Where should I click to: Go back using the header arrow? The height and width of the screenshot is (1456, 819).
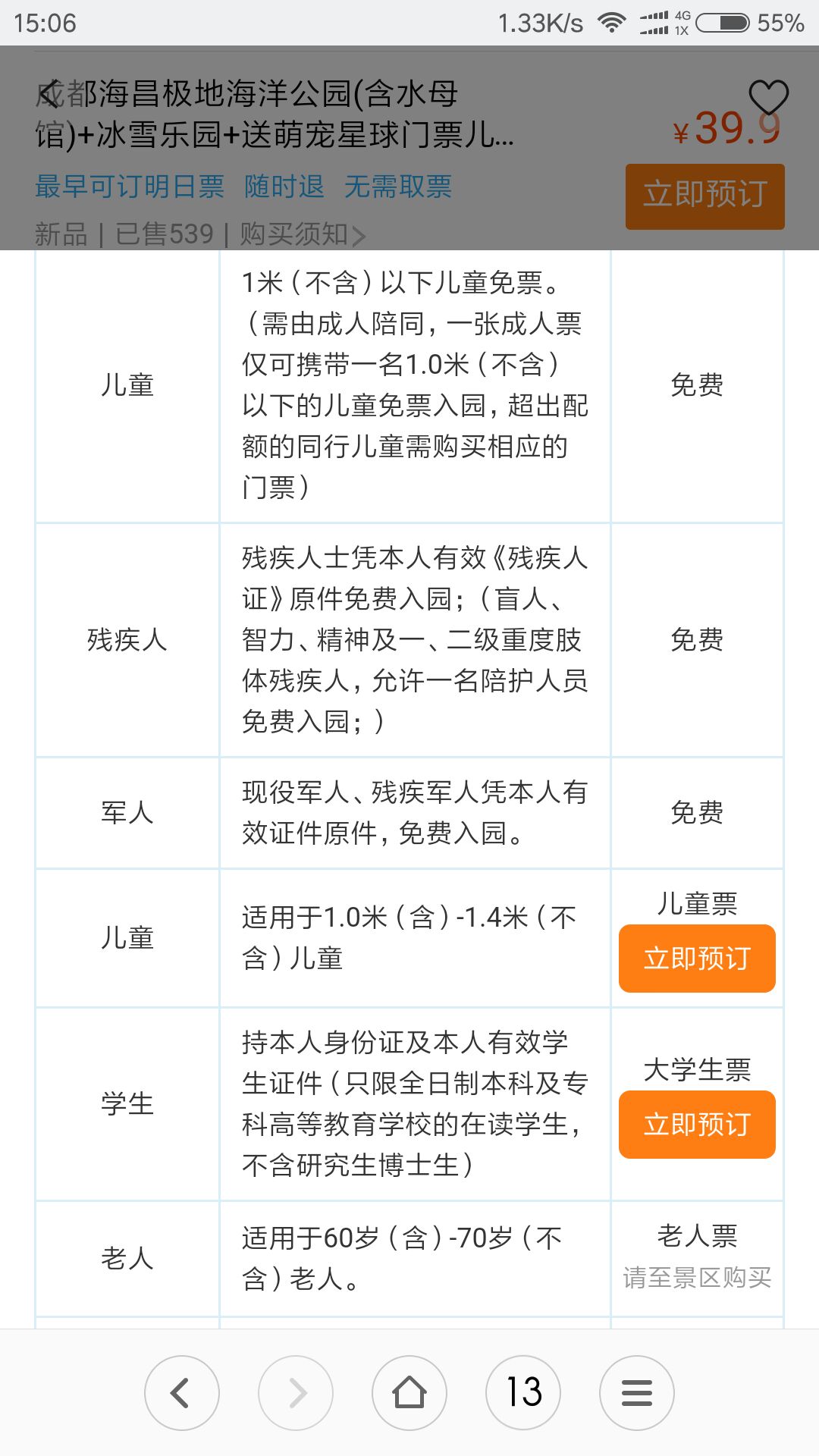(50, 94)
